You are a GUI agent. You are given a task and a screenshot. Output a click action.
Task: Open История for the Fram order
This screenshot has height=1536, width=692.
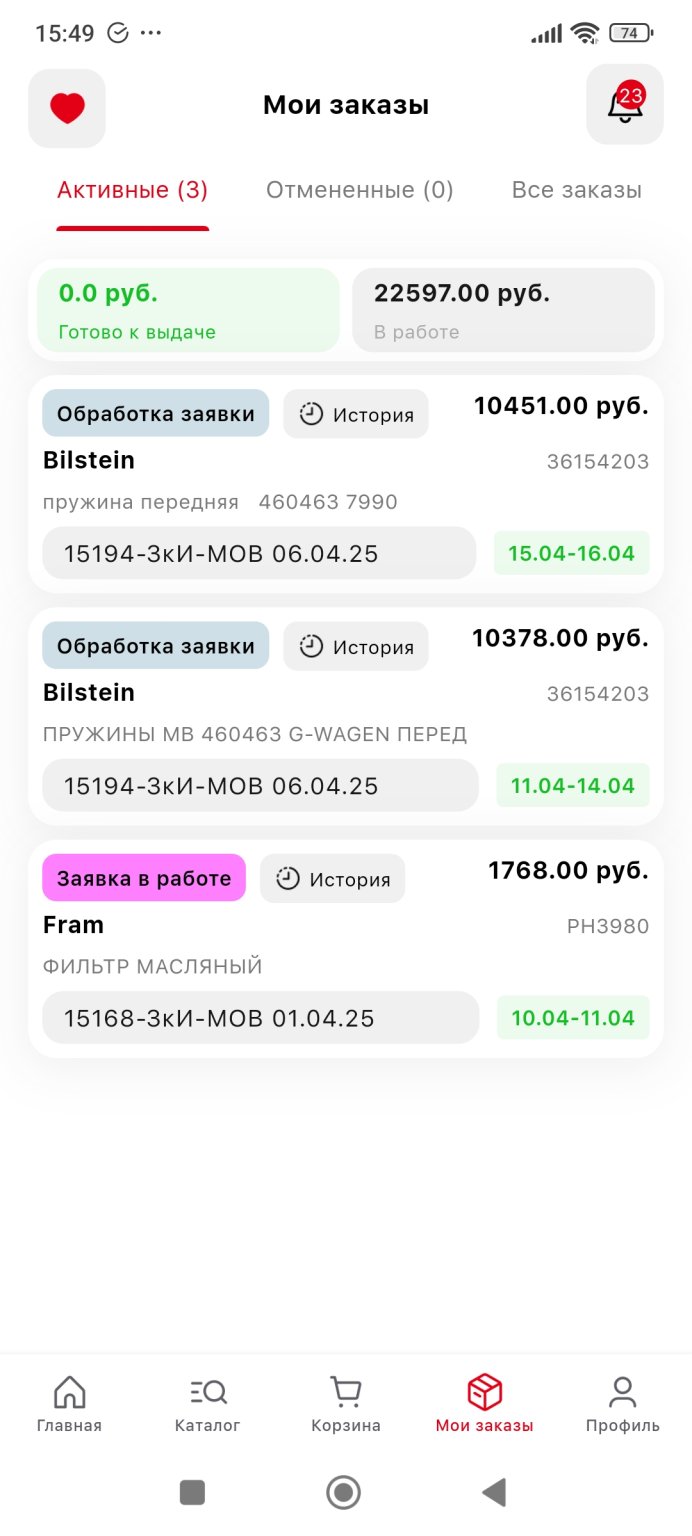[333, 878]
